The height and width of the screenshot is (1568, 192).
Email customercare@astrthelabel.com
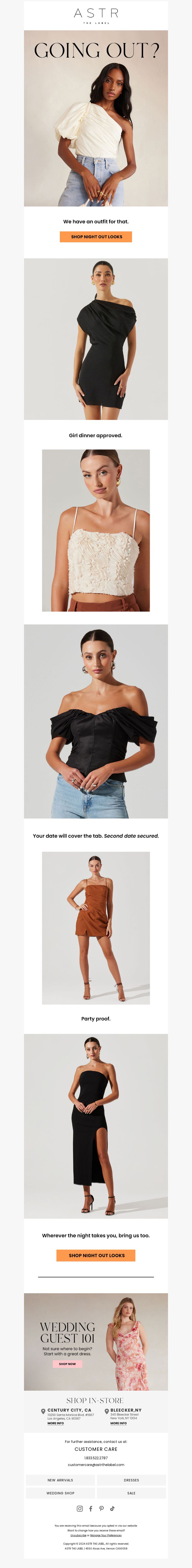[96, 1465]
